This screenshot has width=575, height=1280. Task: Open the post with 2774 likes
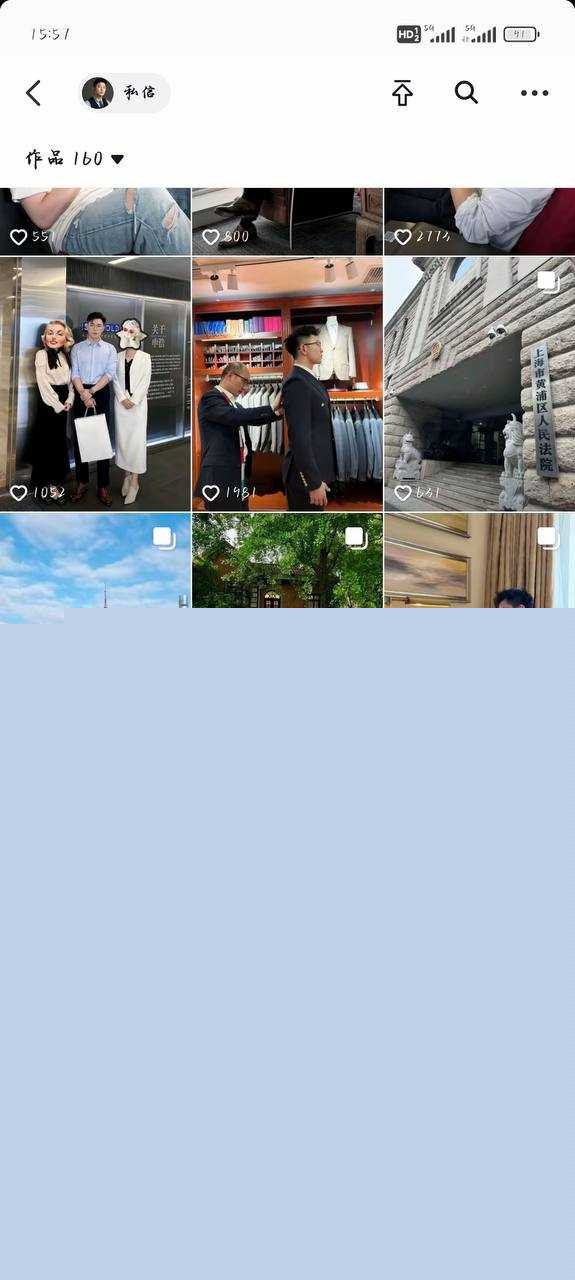pyautogui.click(x=479, y=221)
